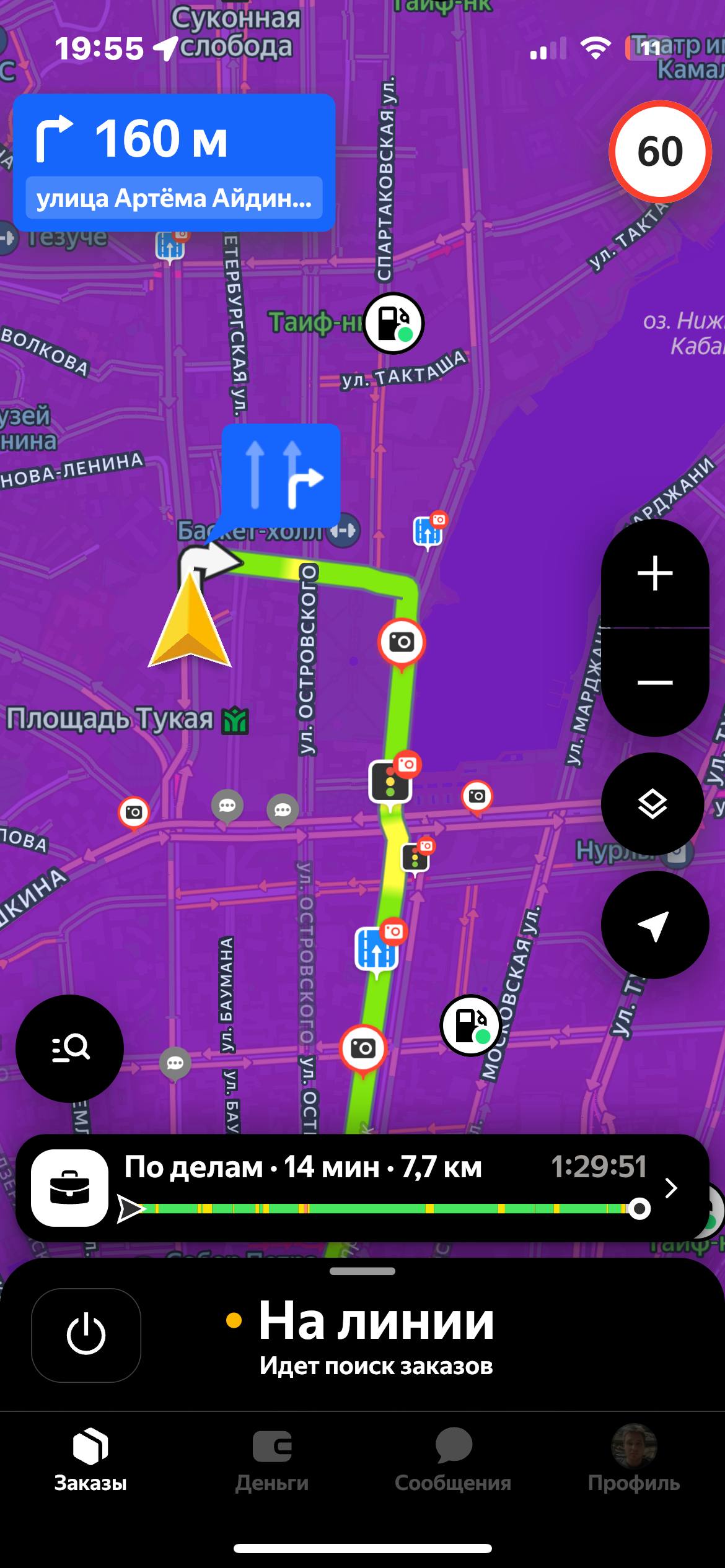Viewport: 725px width, 1568px height.
Task: Expand the На линии bottom panel handle
Action: tap(362, 1271)
